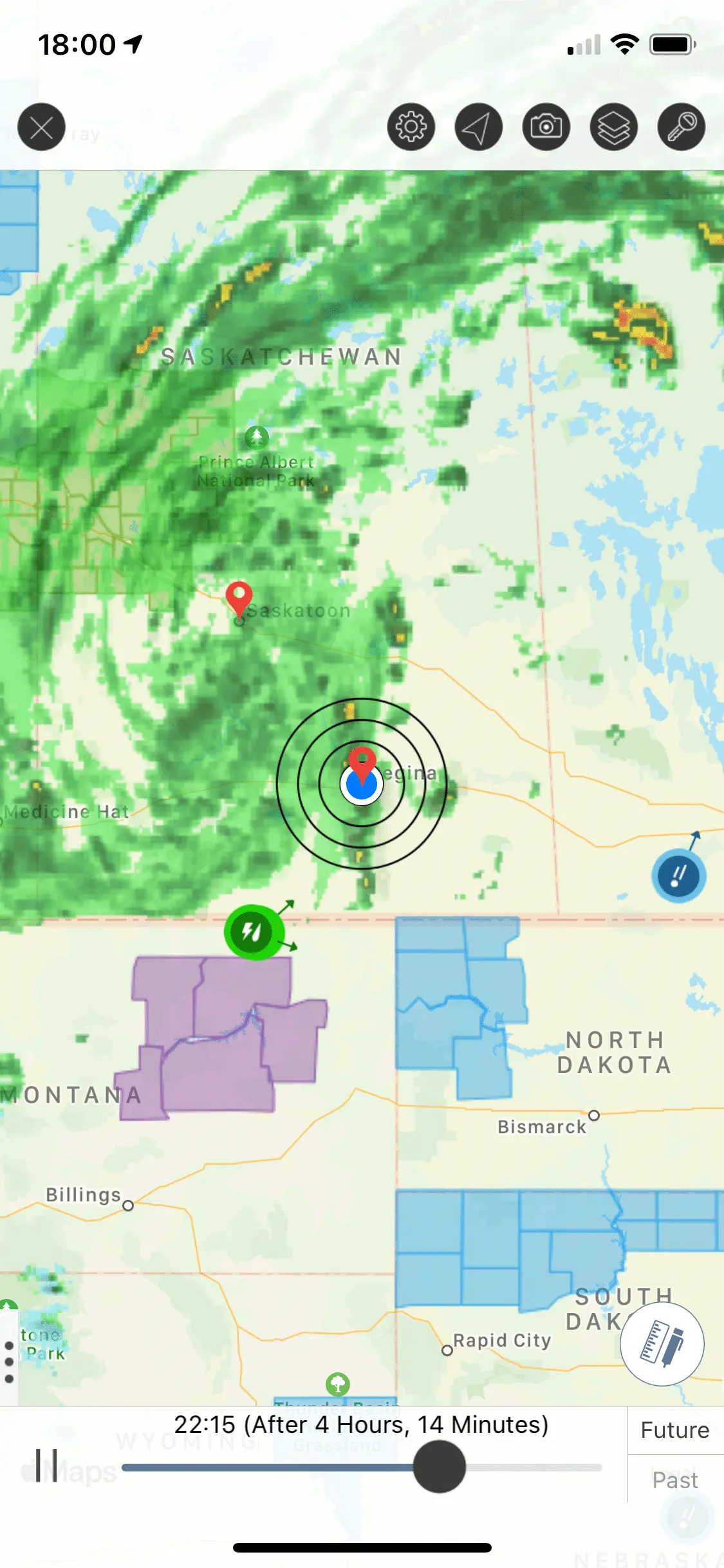724x1568 pixels.
Task: Switch to Future radar mode
Action: click(x=674, y=1430)
